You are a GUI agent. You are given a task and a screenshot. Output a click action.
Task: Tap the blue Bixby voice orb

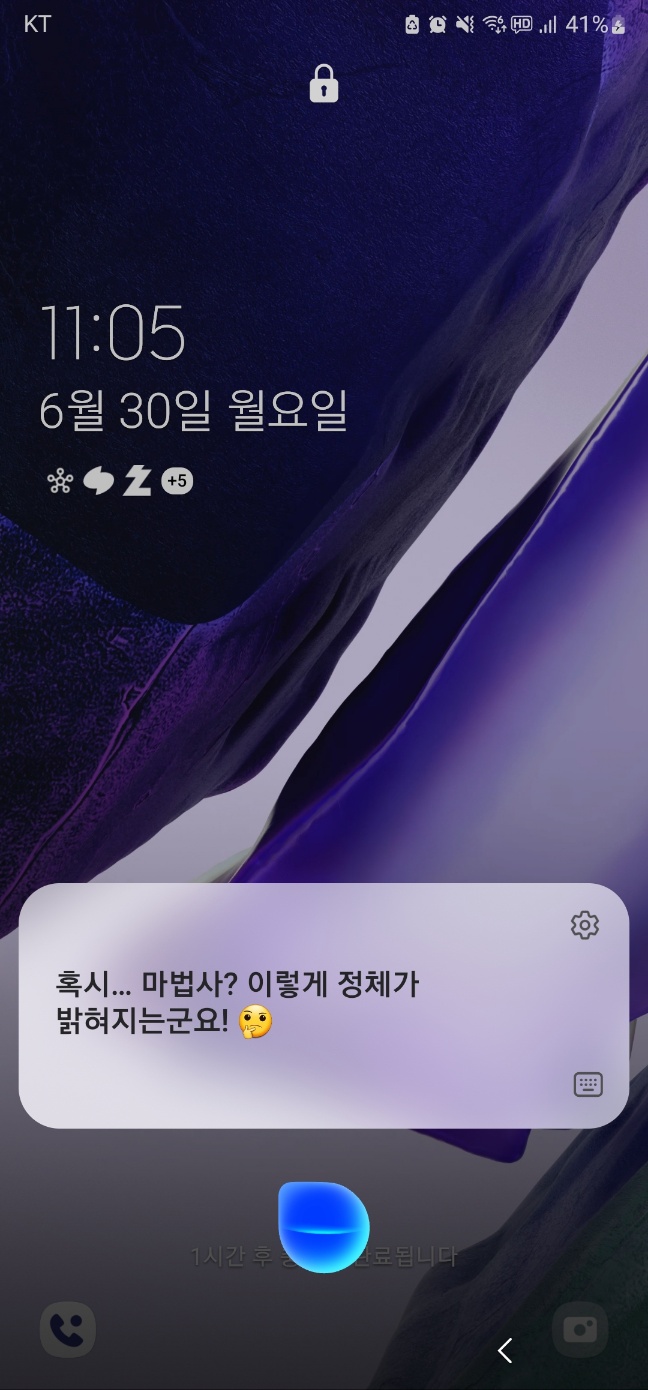pyautogui.click(x=324, y=1227)
